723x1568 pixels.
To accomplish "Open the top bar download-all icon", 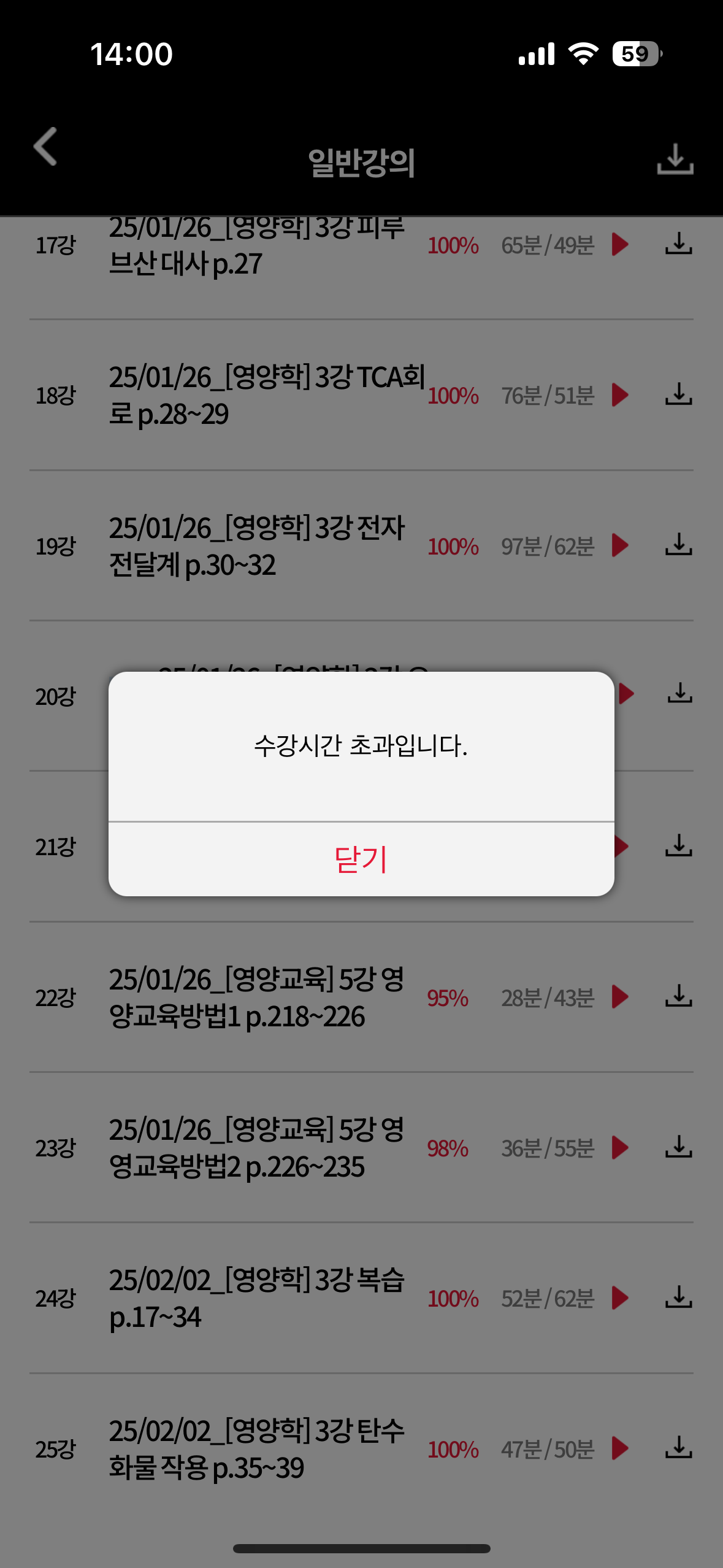I will point(675,159).
